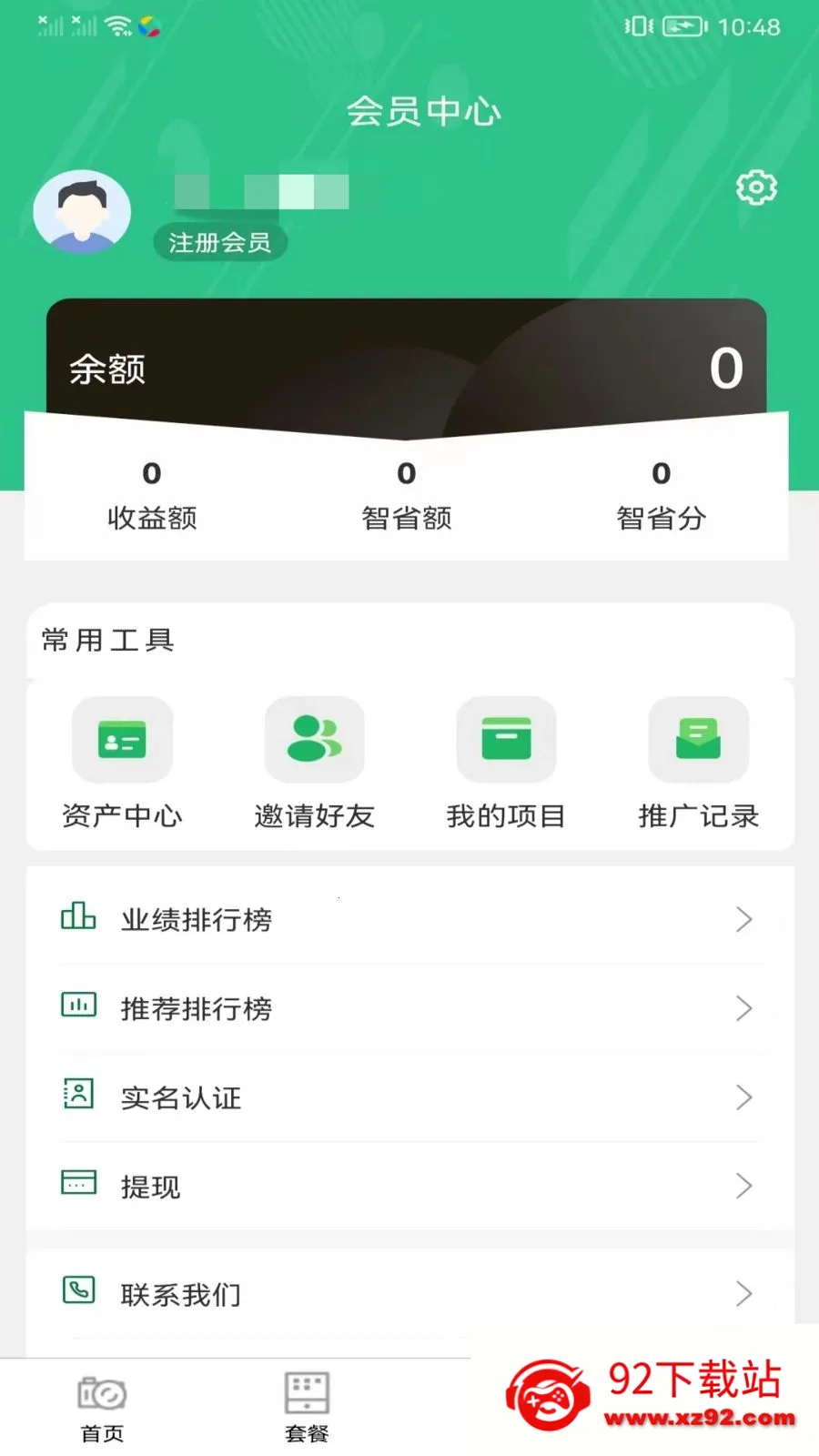The image size is (819, 1456).
Task: Click the settings gear in the top corner
Action: tap(755, 188)
